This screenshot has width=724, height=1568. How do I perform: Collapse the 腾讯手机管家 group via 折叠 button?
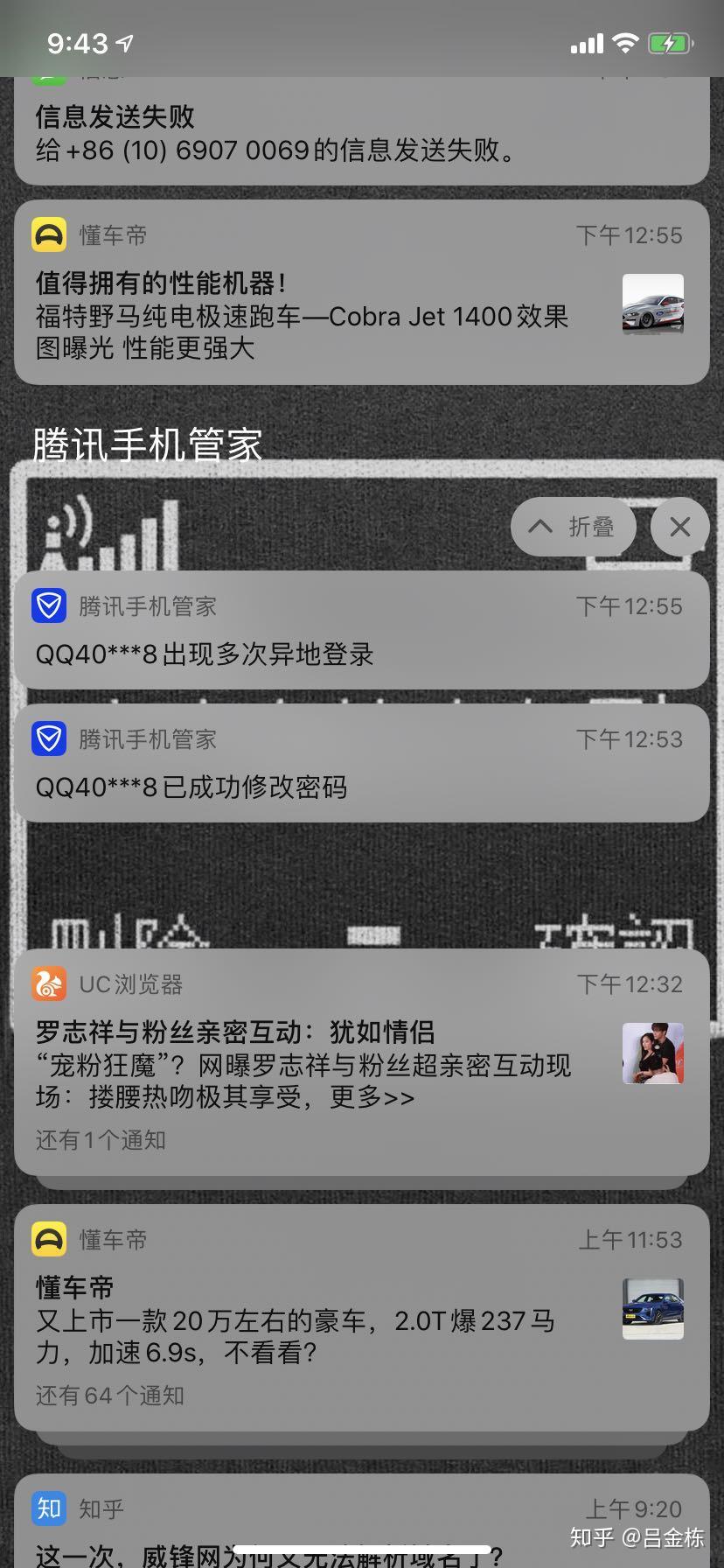(573, 527)
